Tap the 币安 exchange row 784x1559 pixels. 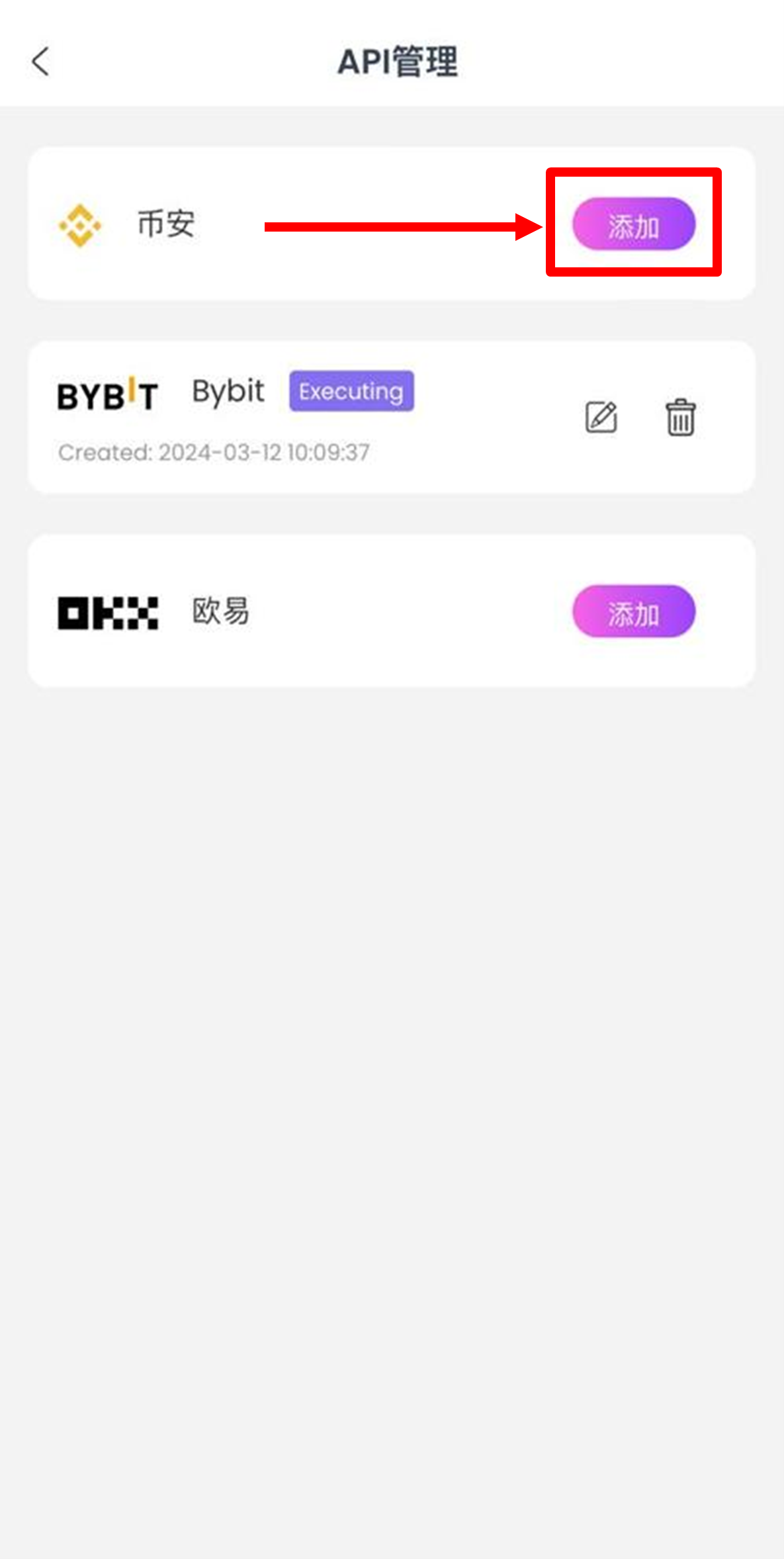[392, 223]
